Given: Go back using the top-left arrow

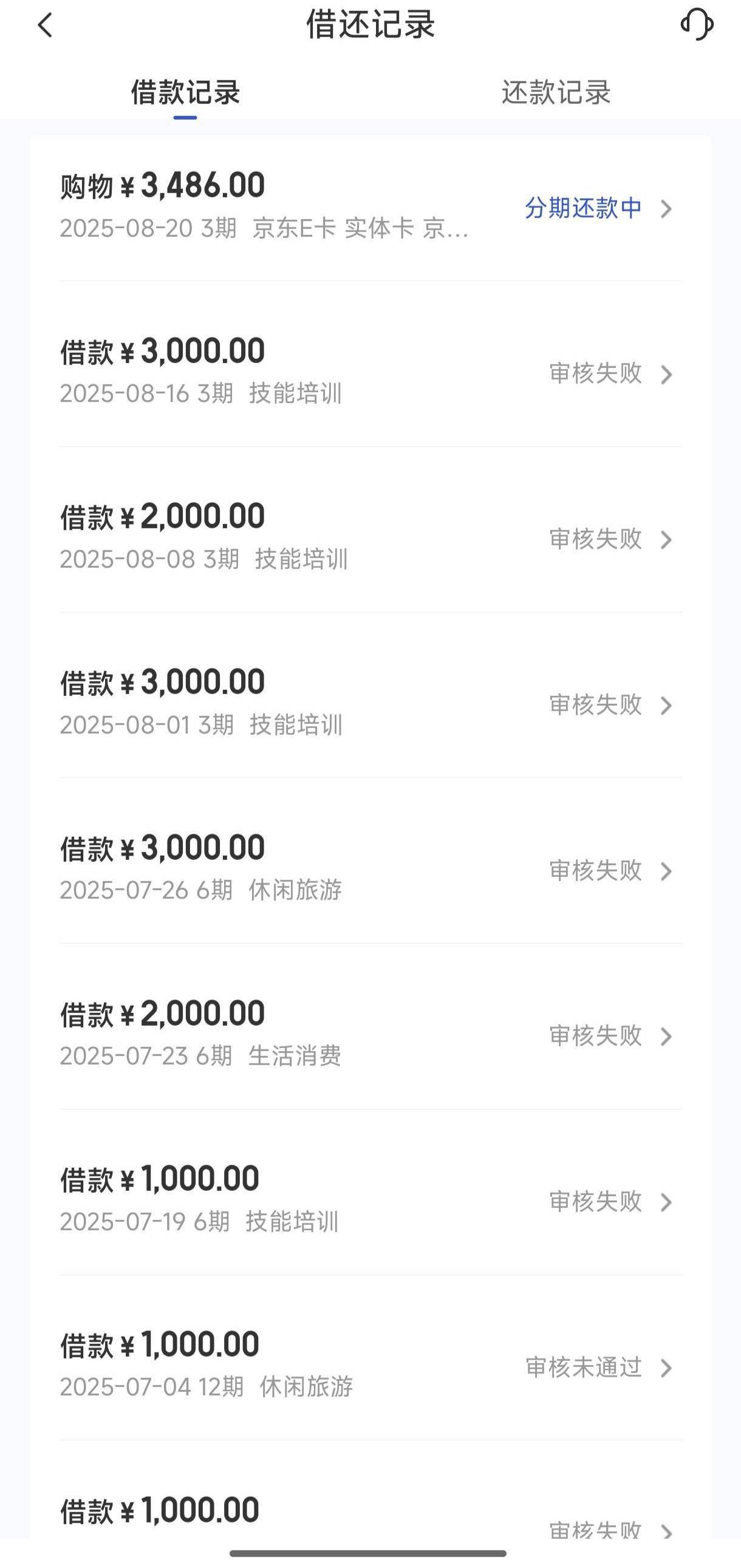Looking at the screenshot, I should [x=45, y=26].
